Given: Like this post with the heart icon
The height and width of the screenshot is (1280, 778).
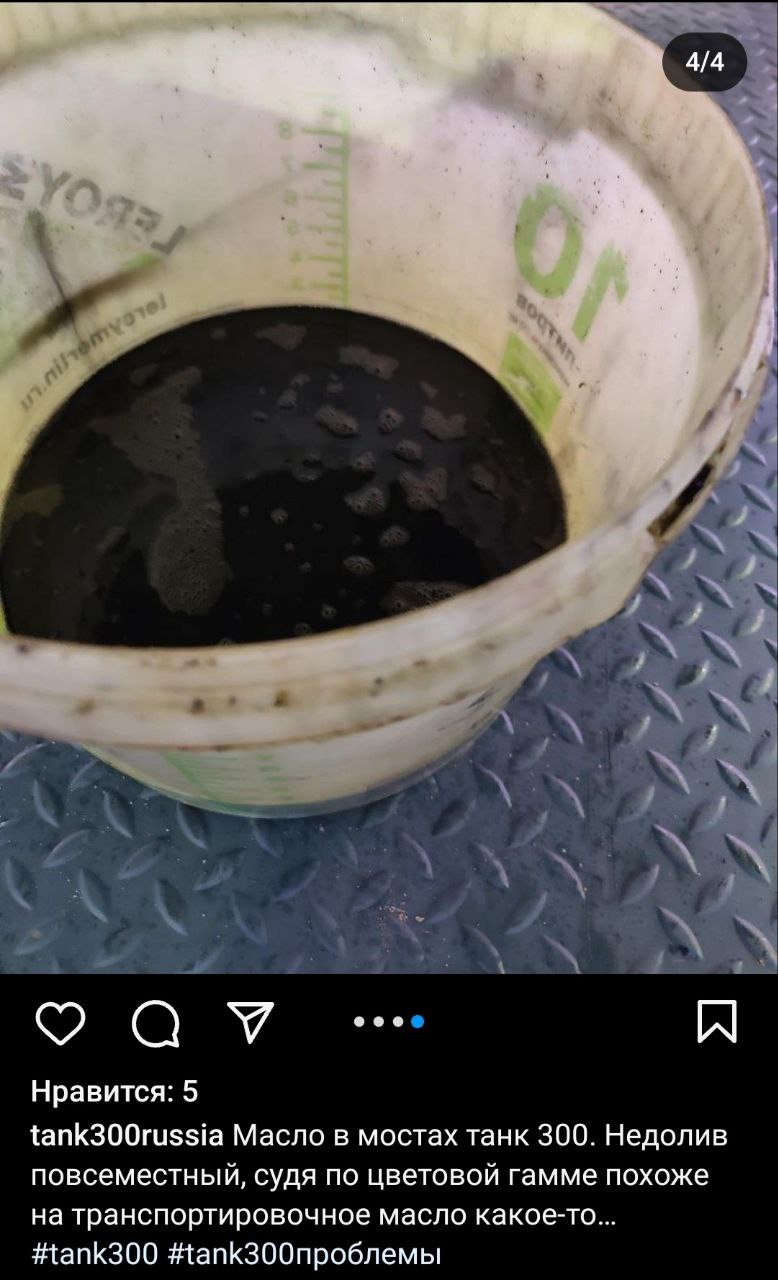Looking at the screenshot, I should pos(60,1023).
